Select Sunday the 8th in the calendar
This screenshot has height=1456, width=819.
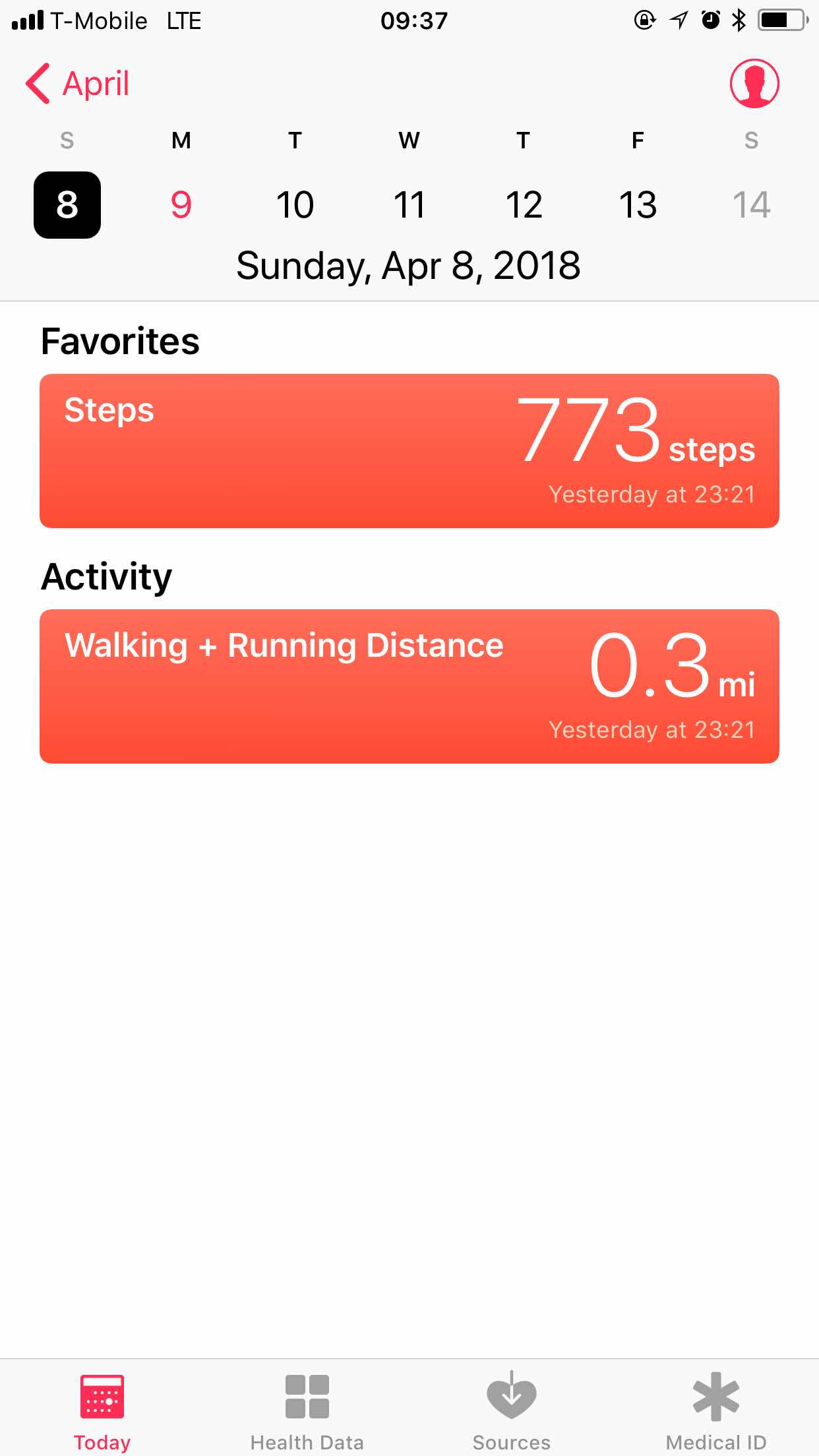pyautogui.click(x=67, y=204)
